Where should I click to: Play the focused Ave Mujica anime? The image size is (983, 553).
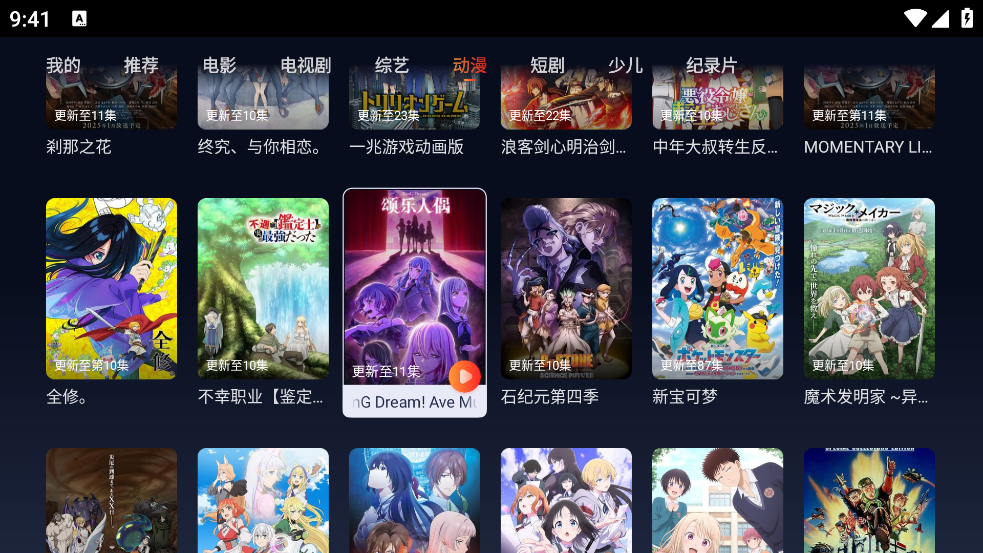click(464, 376)
